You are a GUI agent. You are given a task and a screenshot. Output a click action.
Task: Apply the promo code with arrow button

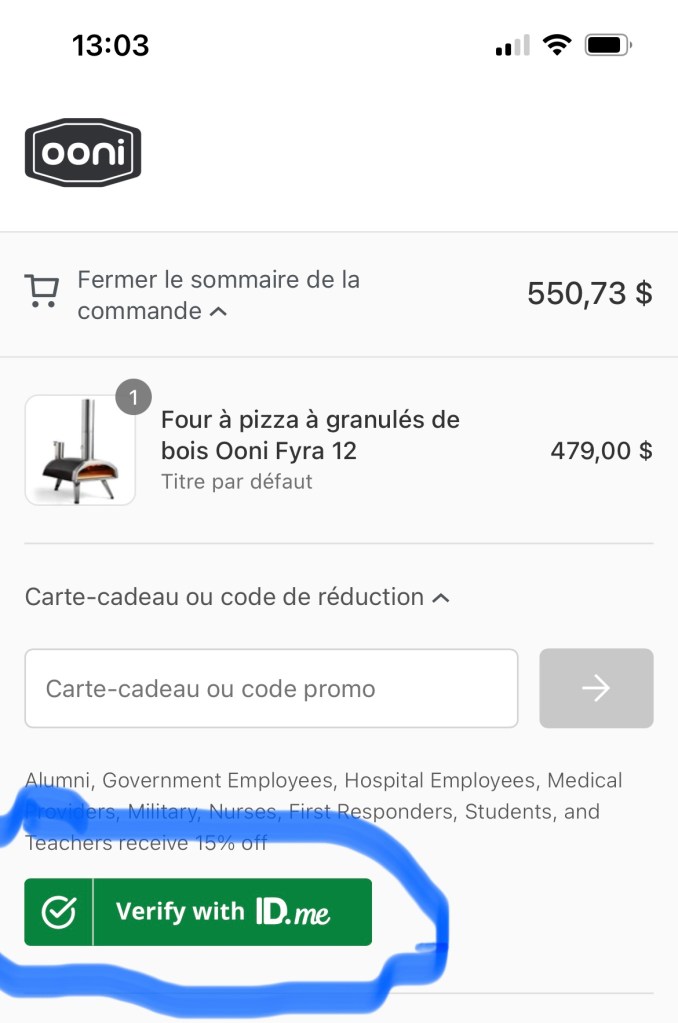tap(596, 688)
